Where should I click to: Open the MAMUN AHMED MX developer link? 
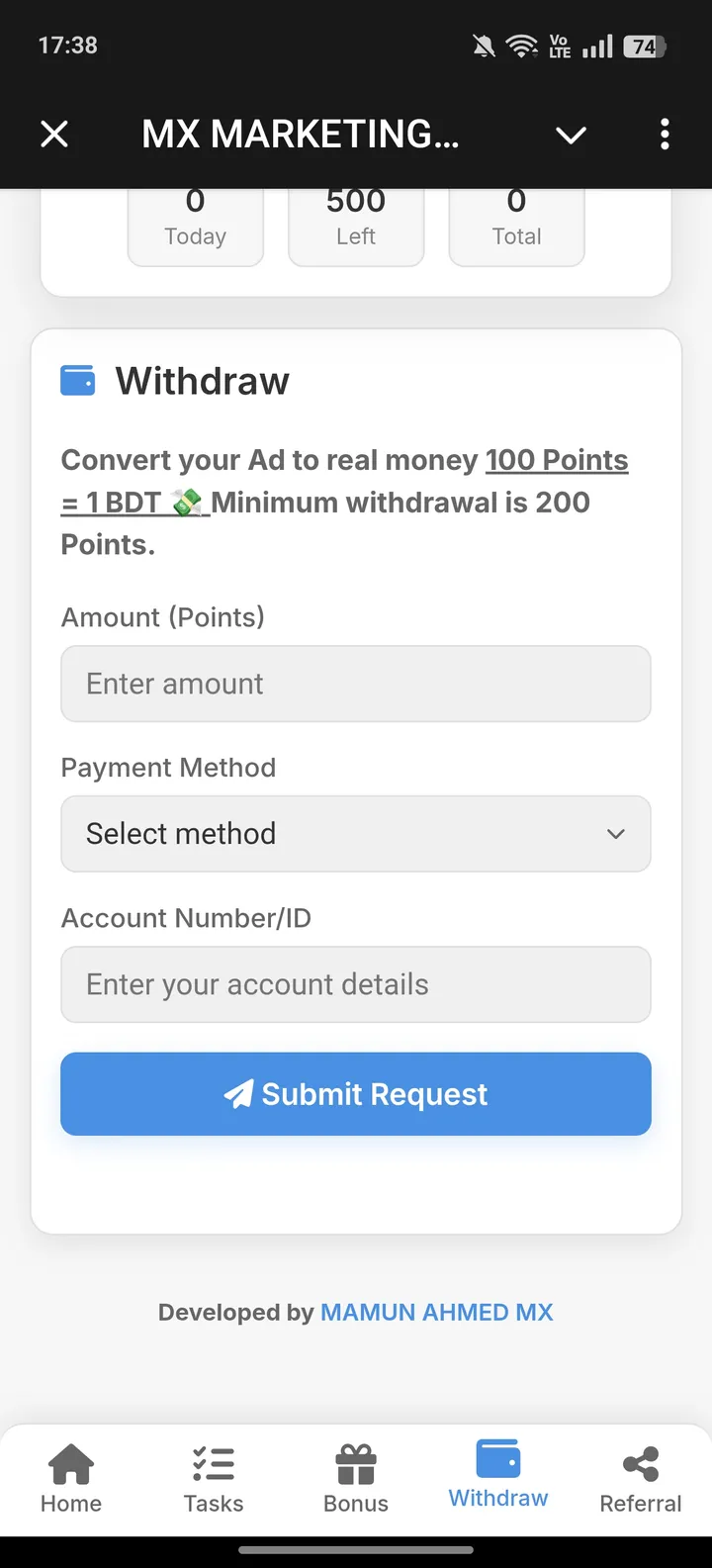point(436,1312)
